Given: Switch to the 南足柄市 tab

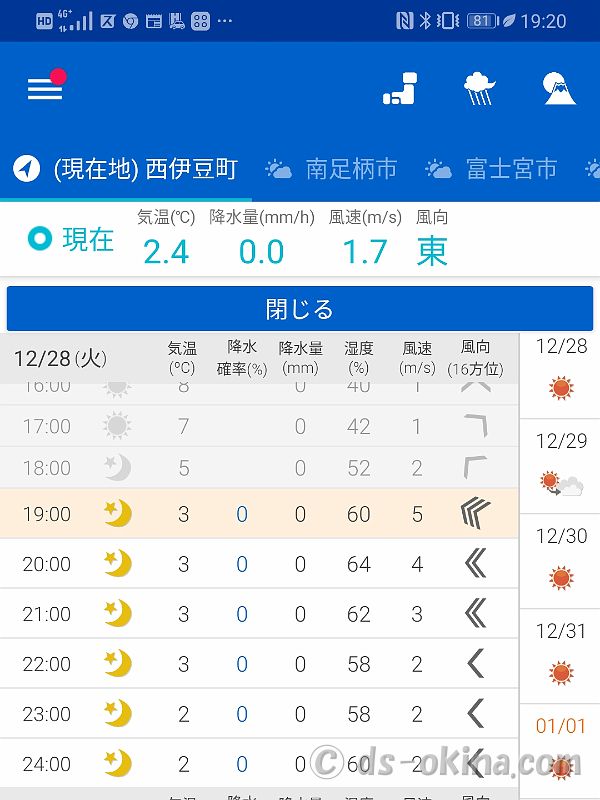Looking at the screenshot, I should tap(332, 169).
